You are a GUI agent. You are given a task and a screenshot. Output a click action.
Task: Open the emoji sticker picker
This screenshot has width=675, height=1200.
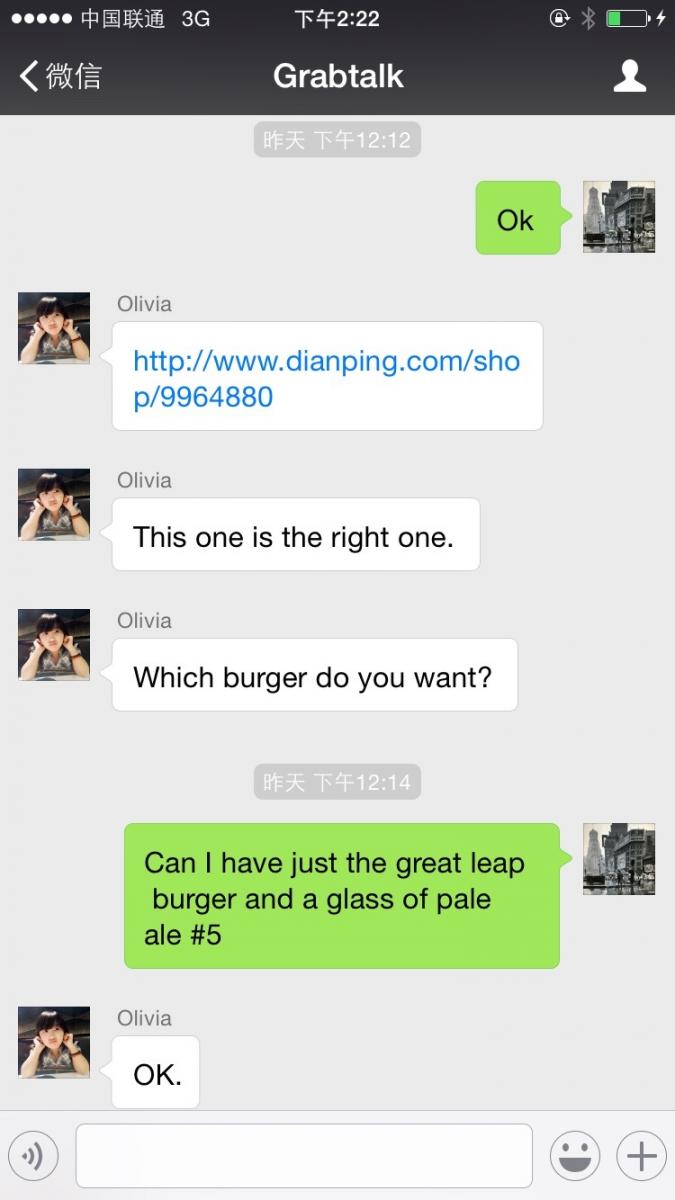(575, 1157)
